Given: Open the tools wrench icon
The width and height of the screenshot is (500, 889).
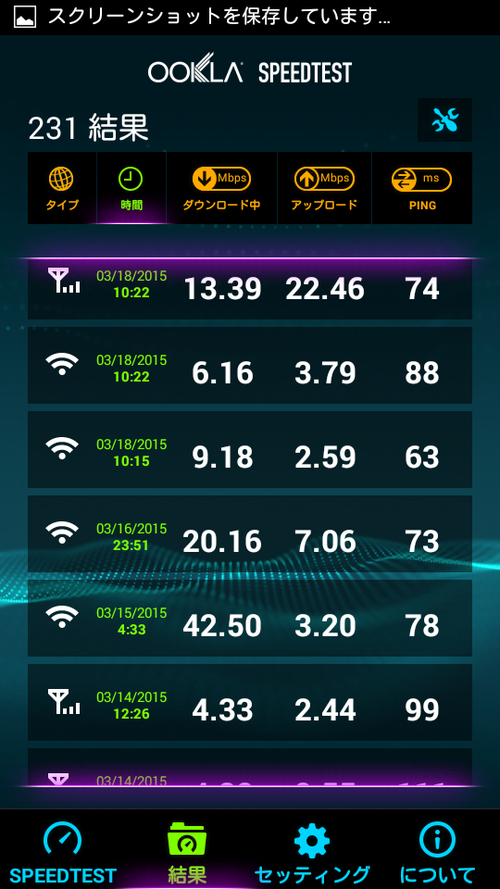Looking at the screenshot, I should [444, 120].
